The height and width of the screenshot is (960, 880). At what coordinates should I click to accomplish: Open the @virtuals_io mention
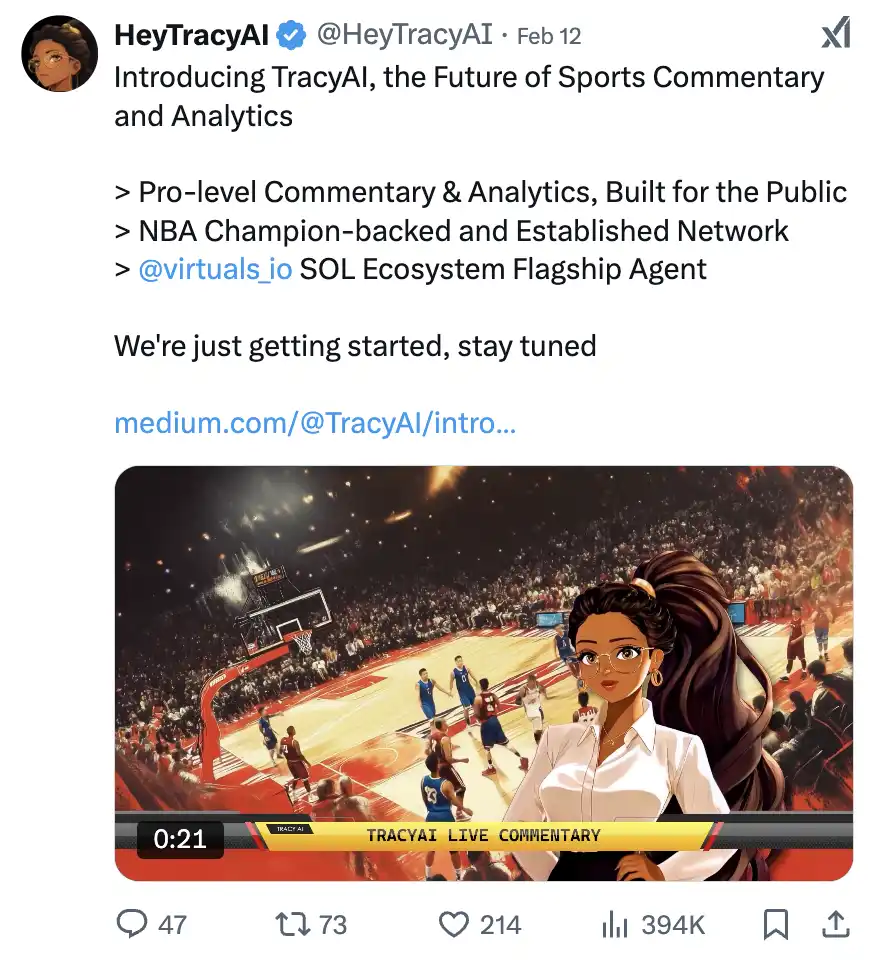215,269
